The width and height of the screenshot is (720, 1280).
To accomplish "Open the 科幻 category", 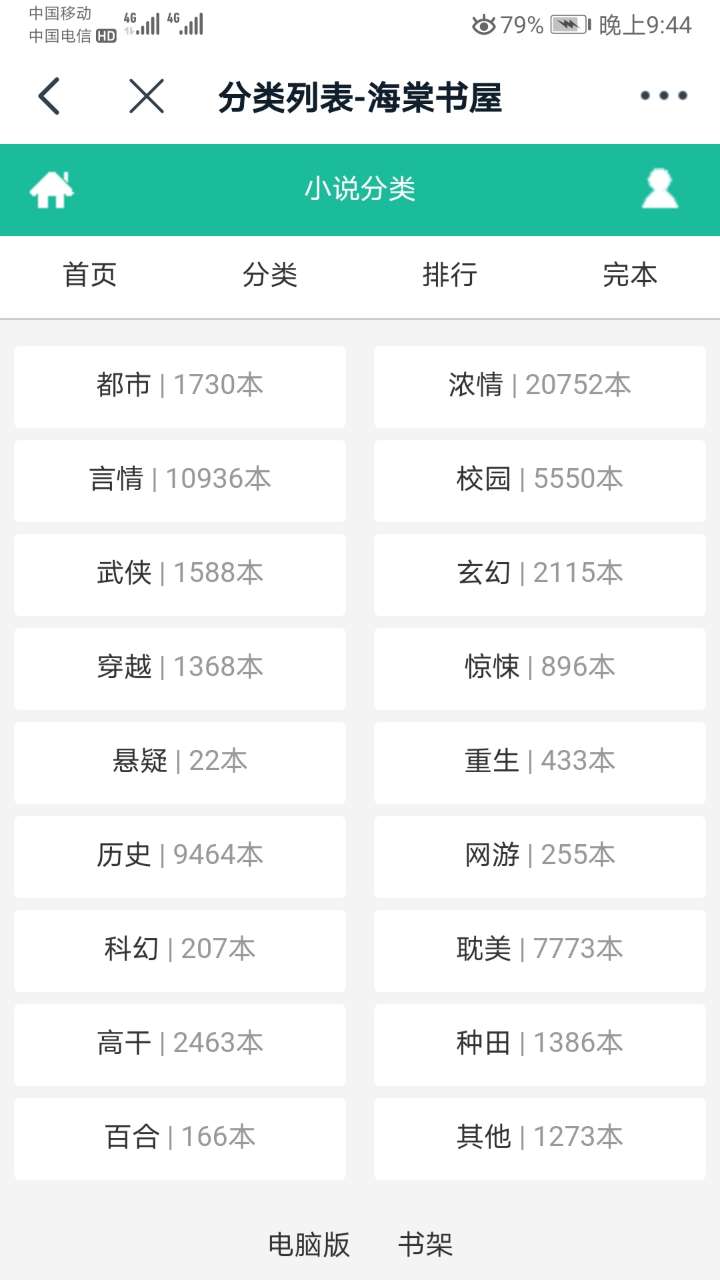I will point(180,950).
